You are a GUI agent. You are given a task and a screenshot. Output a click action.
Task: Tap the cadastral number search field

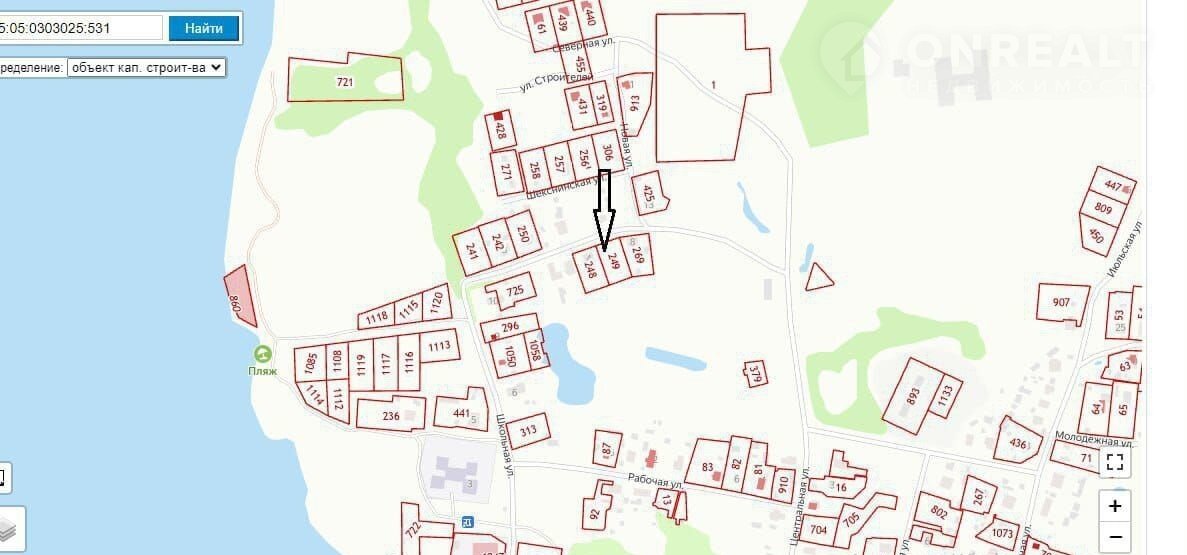tap(80, 28)
